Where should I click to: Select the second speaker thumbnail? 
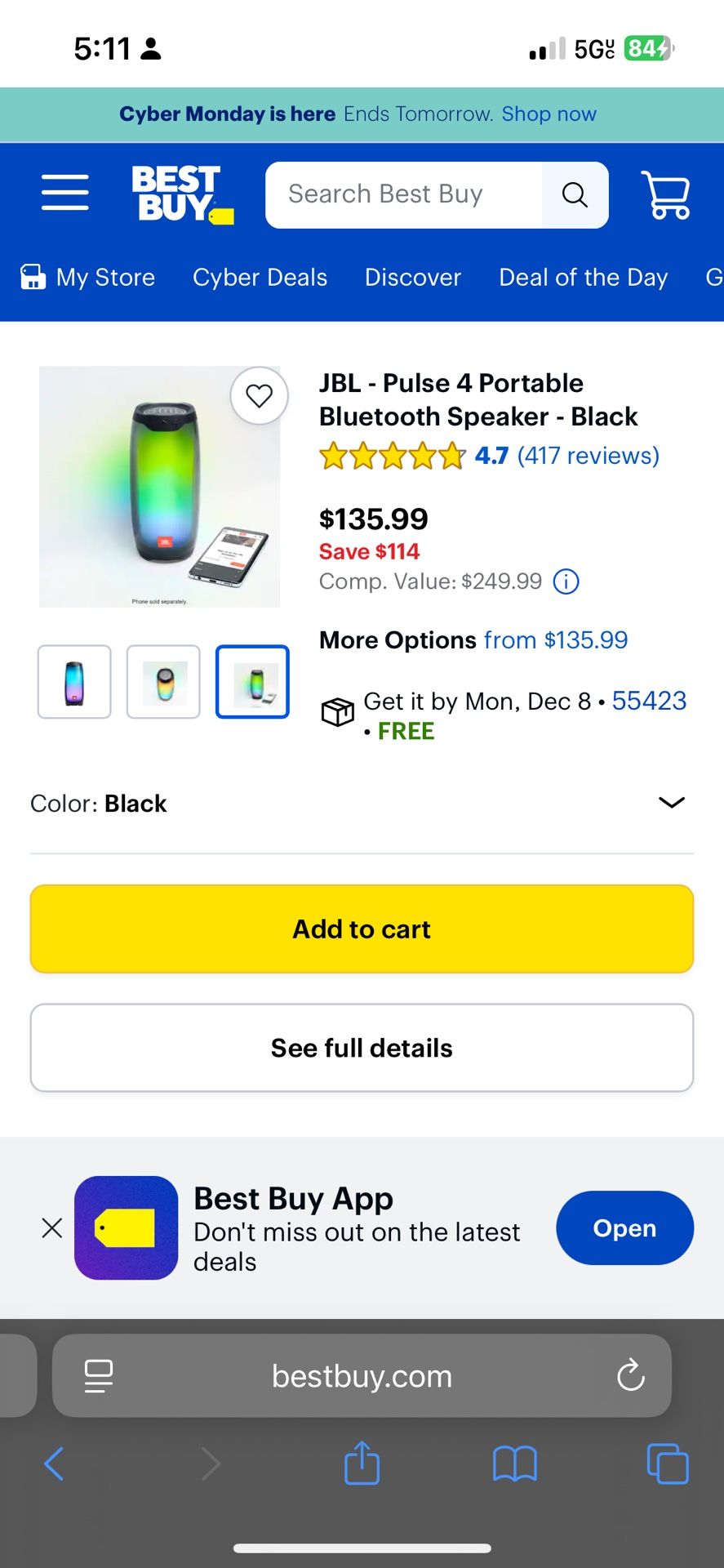[x=163, y=682]
